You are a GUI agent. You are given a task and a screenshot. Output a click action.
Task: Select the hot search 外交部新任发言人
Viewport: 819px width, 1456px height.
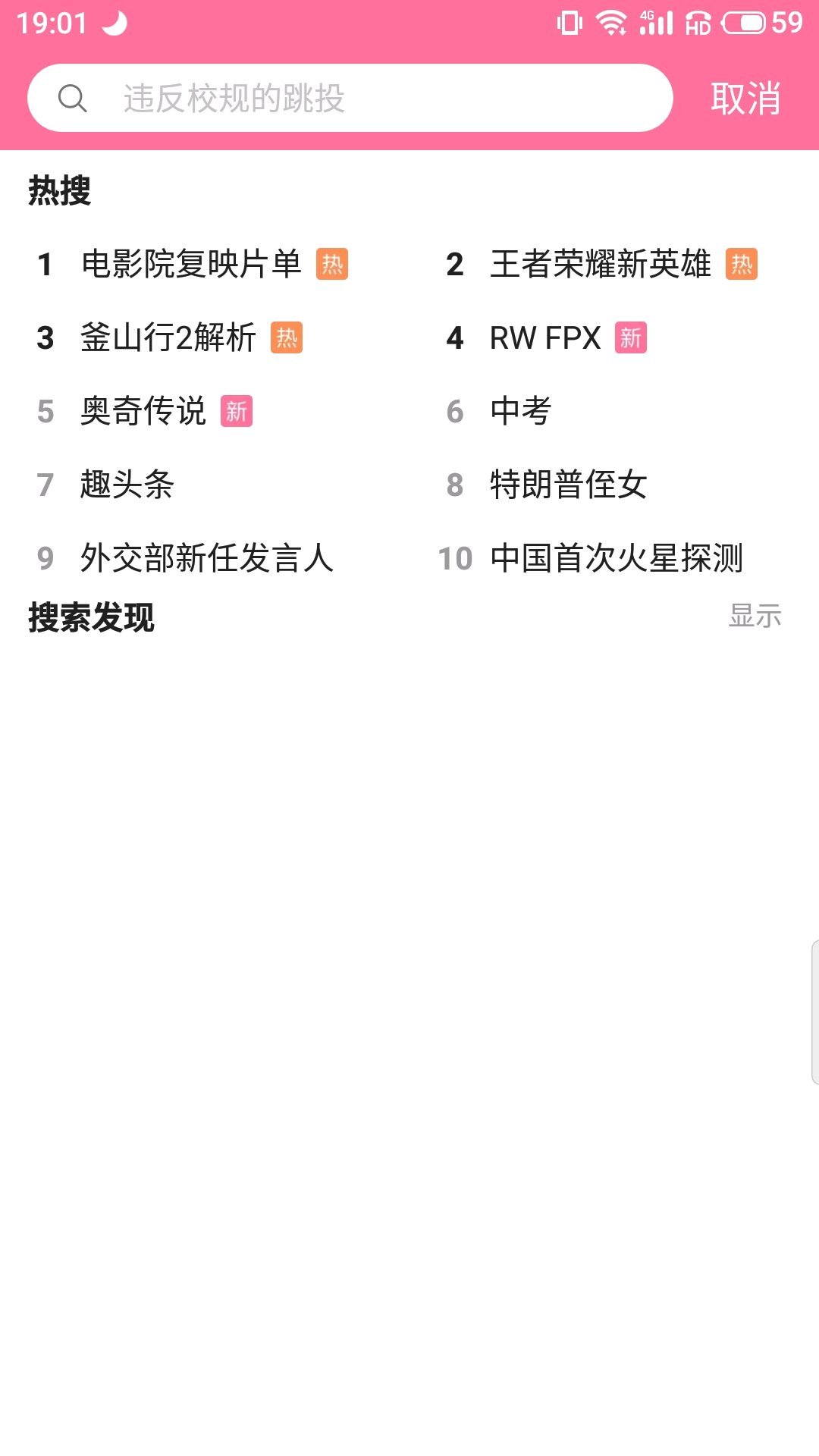[x=207, y=558]
